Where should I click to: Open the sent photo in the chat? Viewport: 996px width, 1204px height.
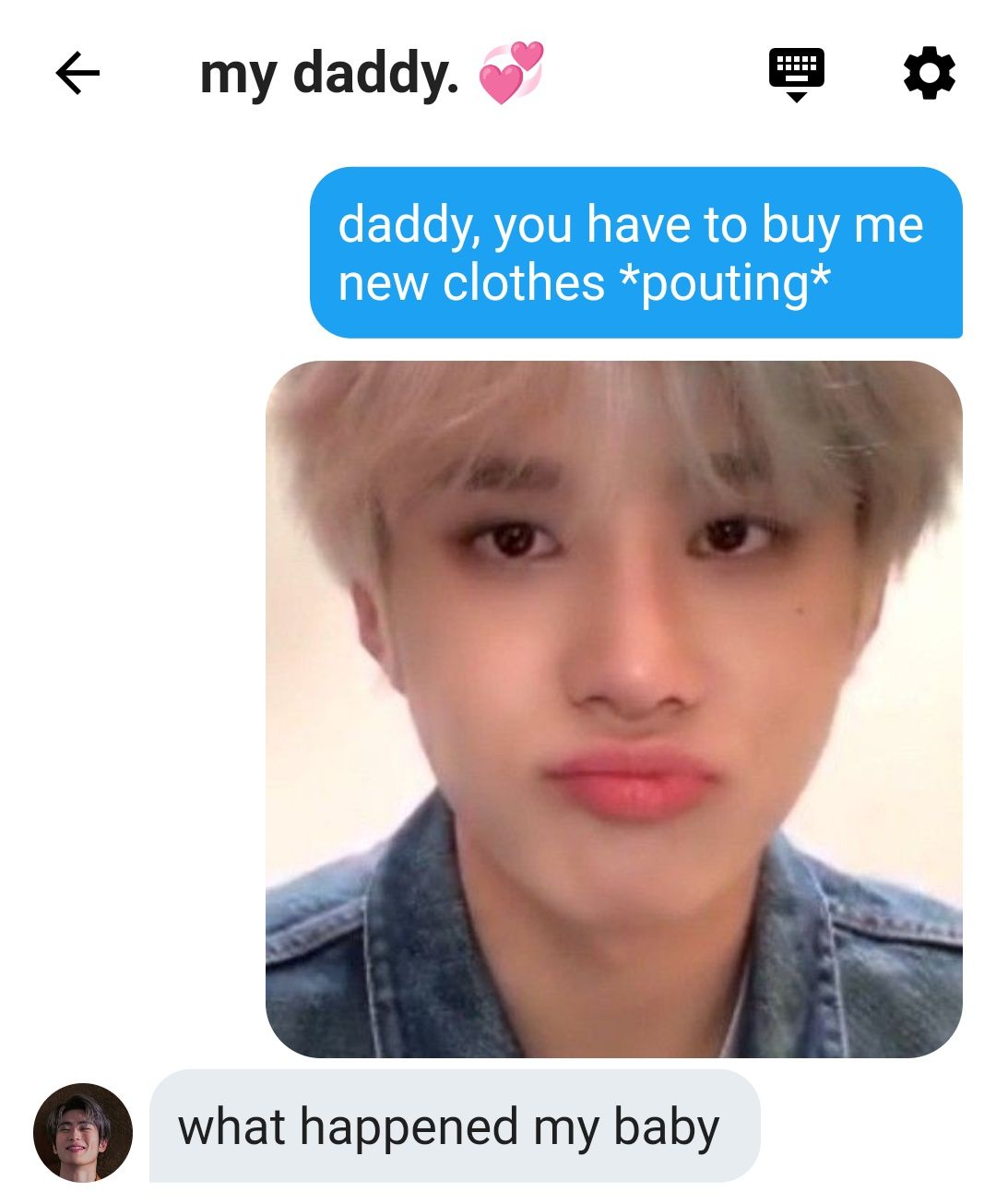613,709
